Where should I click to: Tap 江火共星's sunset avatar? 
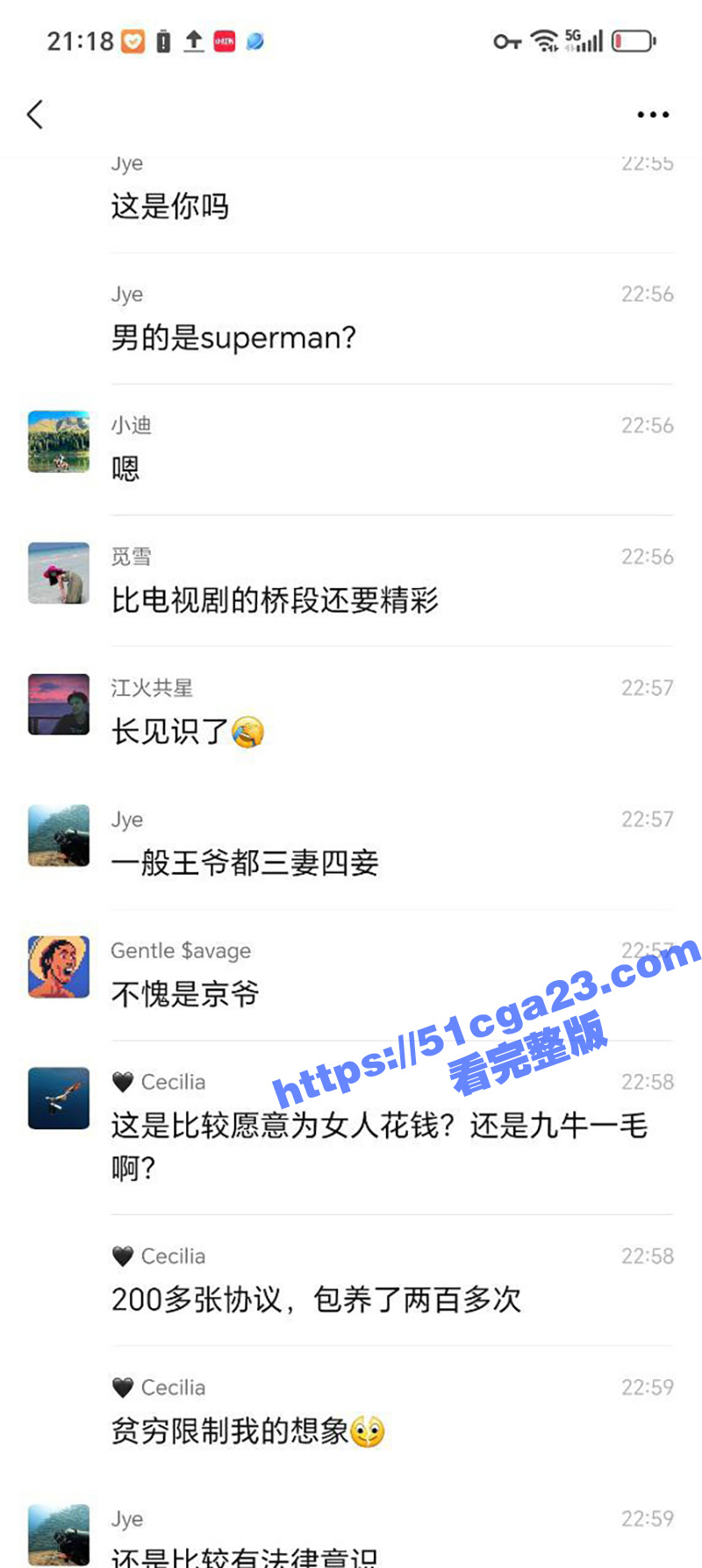pyautogui.click(x=58, y=705)
